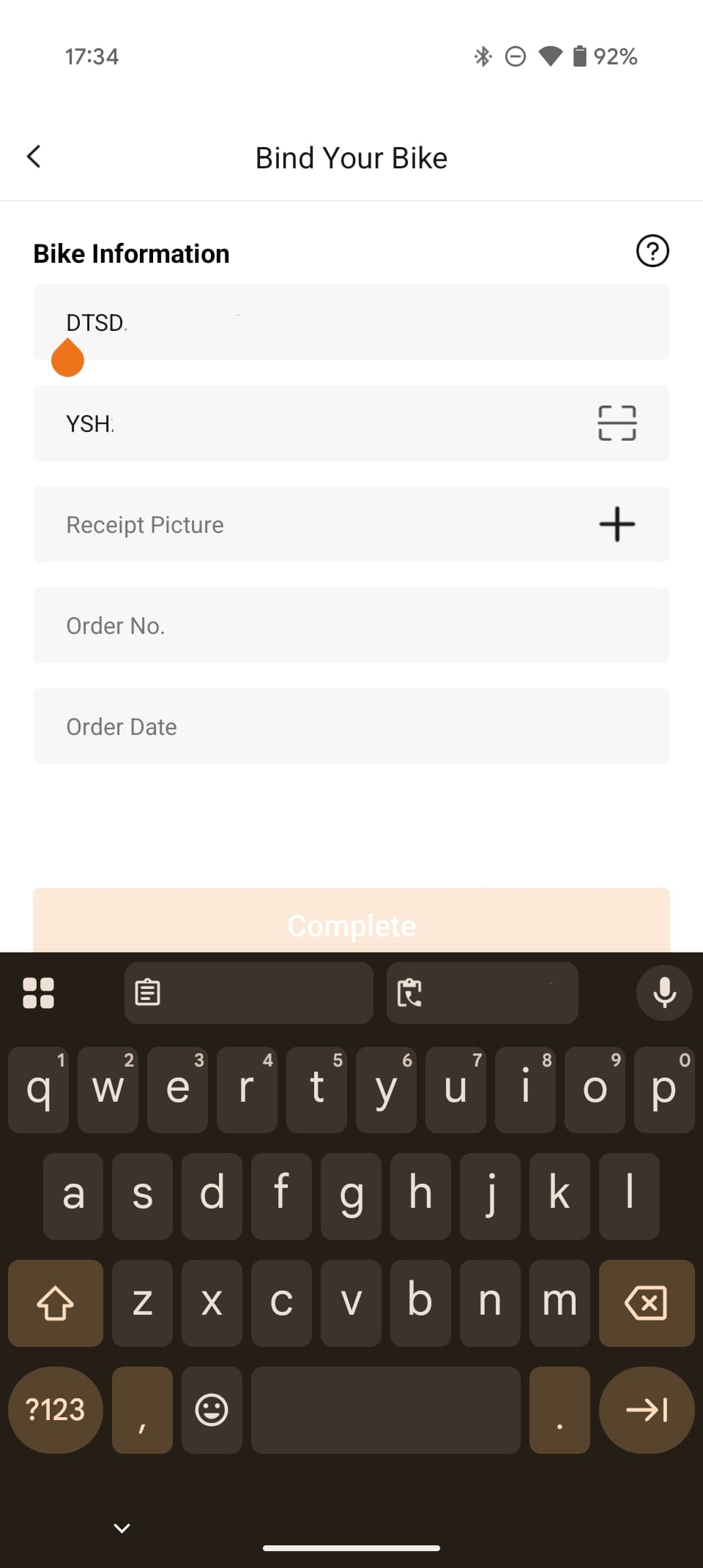Open the scan code icon
The image size is (703, 1568).
(617, 423)
